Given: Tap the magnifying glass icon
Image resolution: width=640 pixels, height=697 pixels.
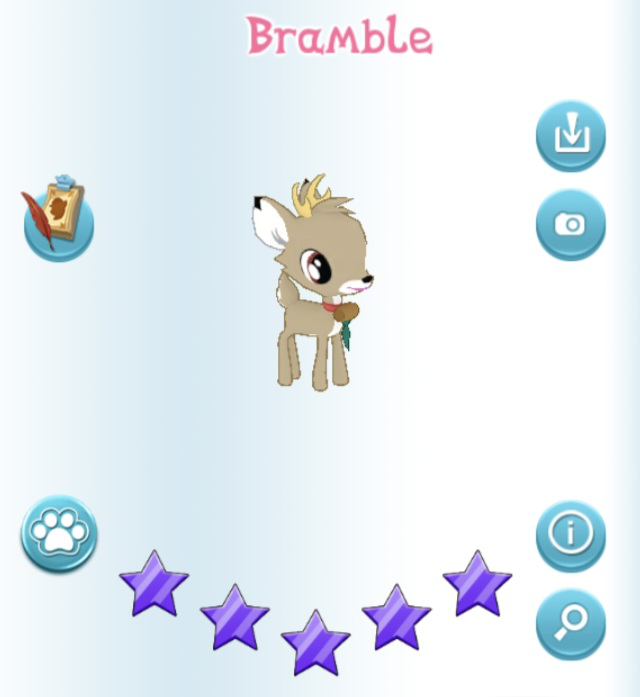Looking at the screenshot, I should pos(571,623).
